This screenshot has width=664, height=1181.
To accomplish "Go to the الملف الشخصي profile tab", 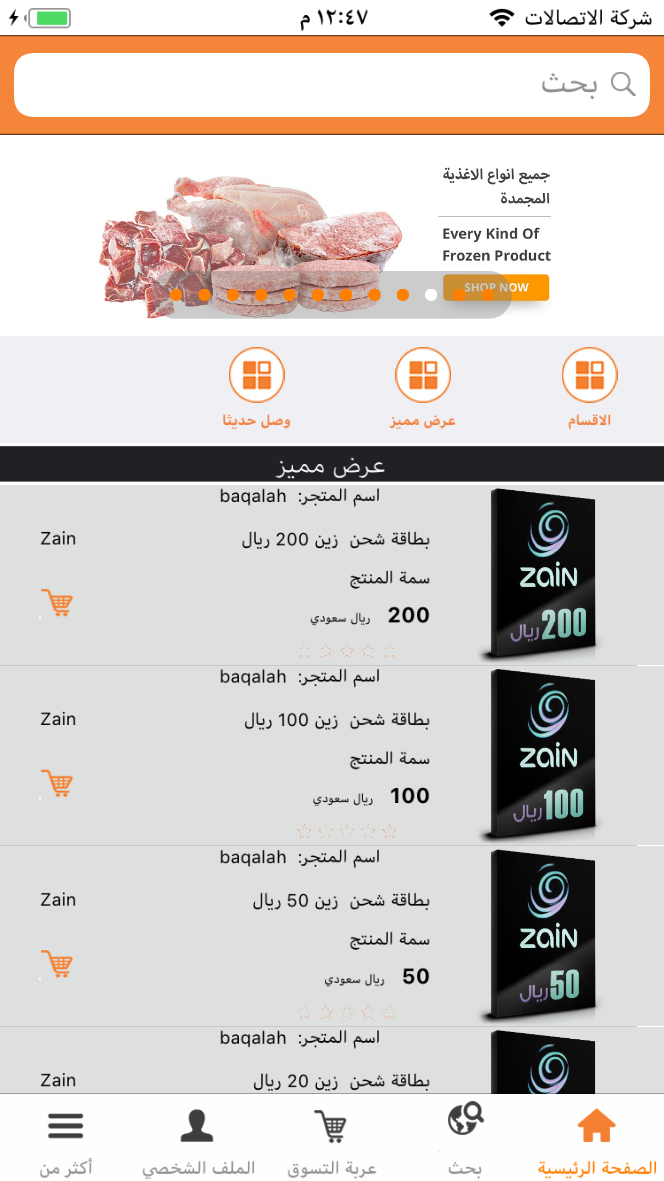I will pyautogui.click(x=198, y=1140).
